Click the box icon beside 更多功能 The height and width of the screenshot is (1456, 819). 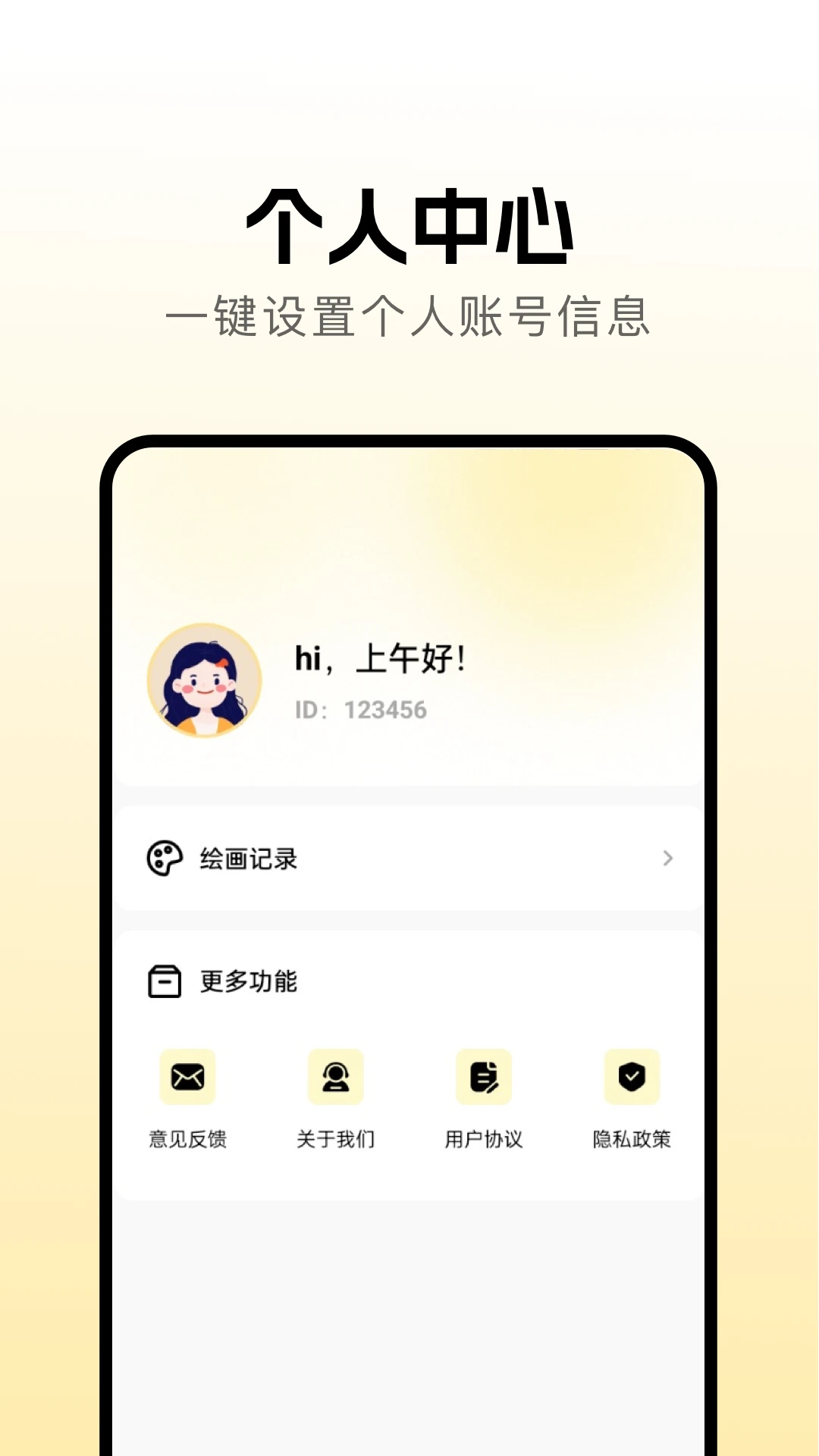point(163,980)
